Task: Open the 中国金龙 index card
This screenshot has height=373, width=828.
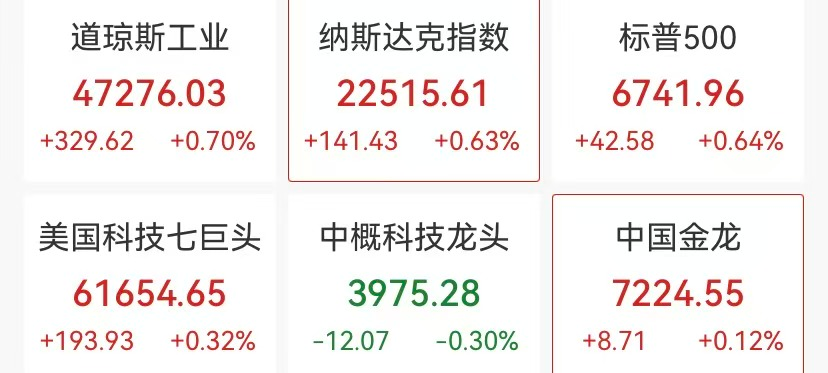Action: pyautogui.click(x=678, y=284)
